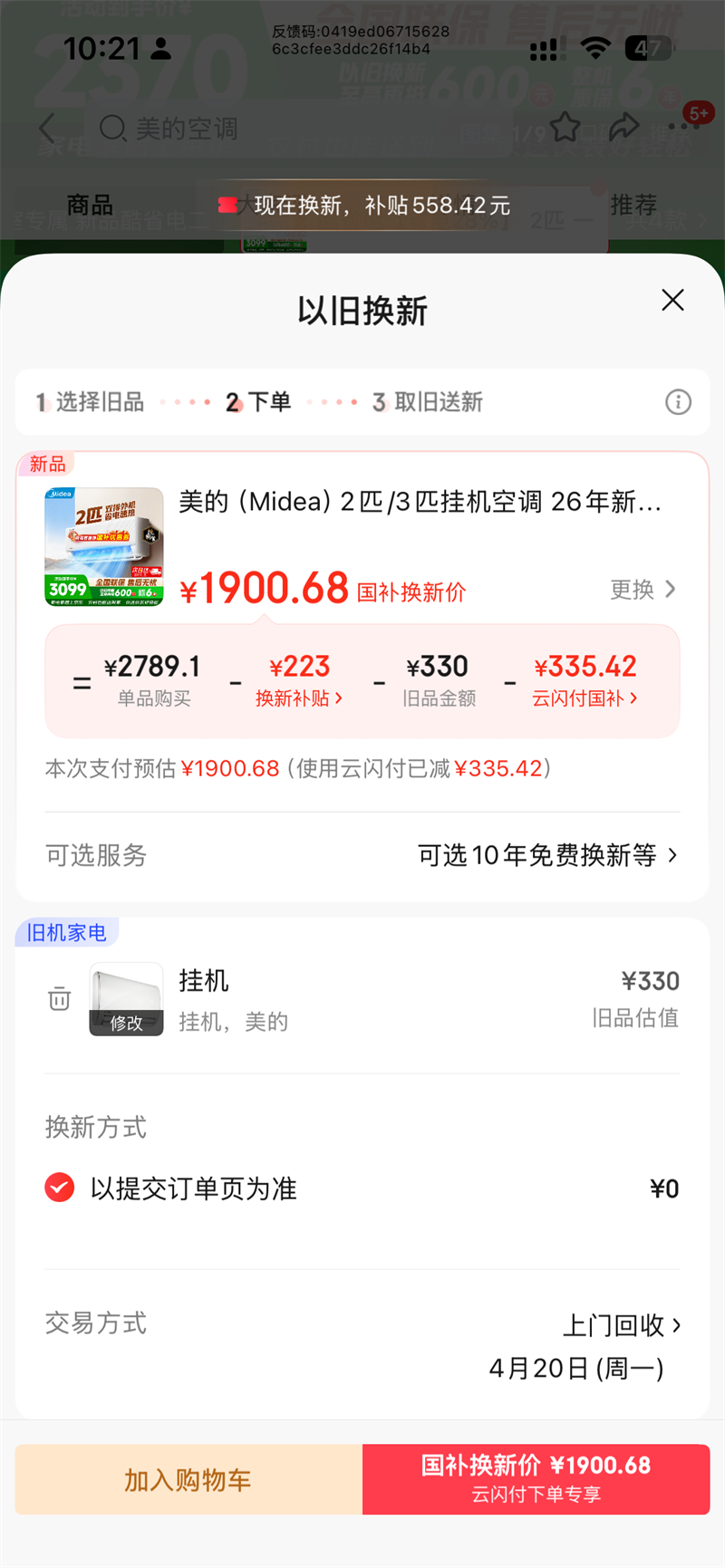Tap the red icon in the 补贴558.42元 banner
Screen dimensions: 725x1568
pyautogui.click(x=229, y=206)
